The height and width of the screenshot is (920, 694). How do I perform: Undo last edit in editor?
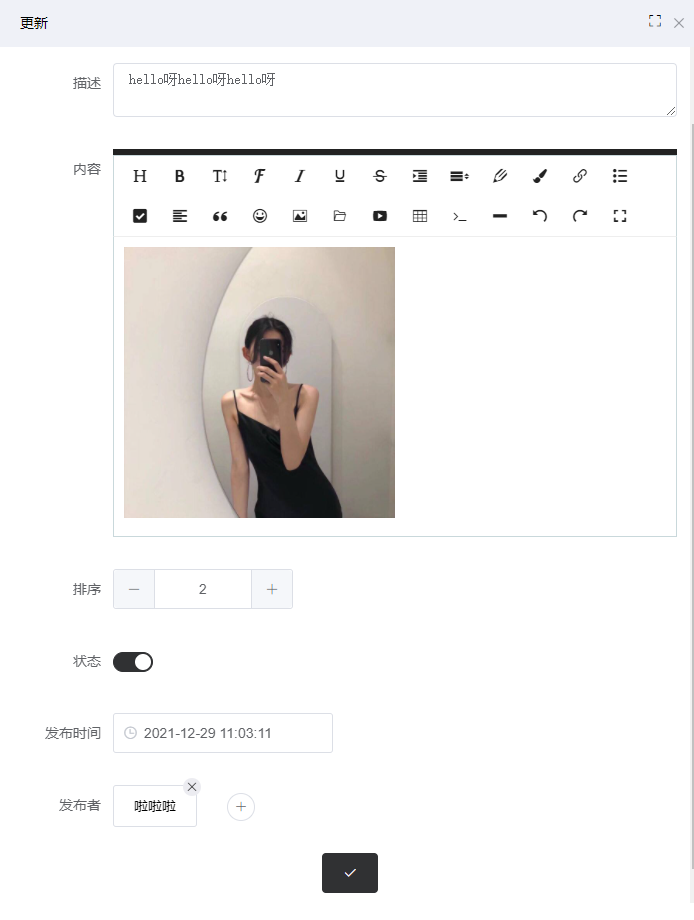(x=540, y=216)
